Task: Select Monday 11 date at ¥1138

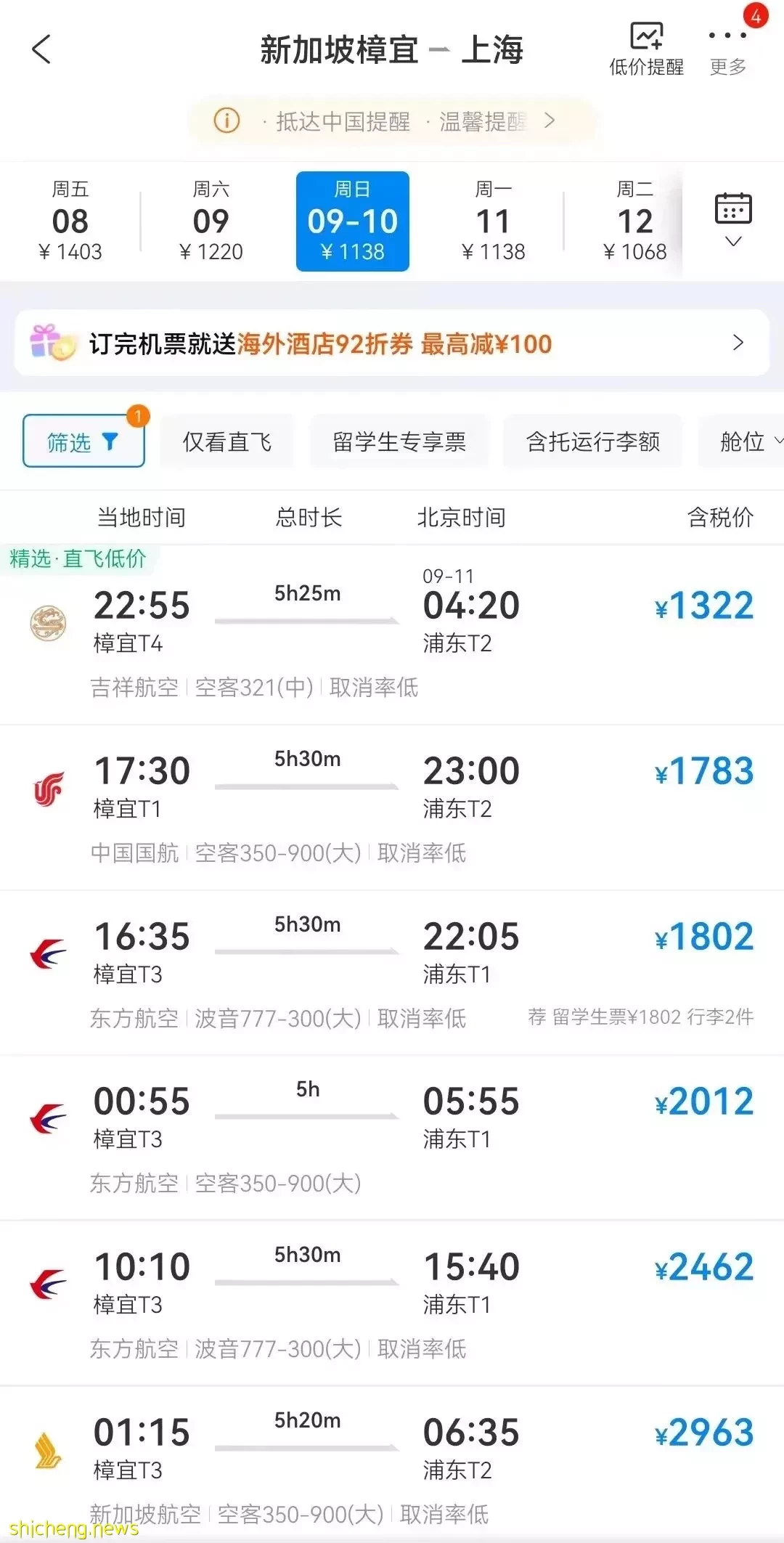Action: pos(494,221)
